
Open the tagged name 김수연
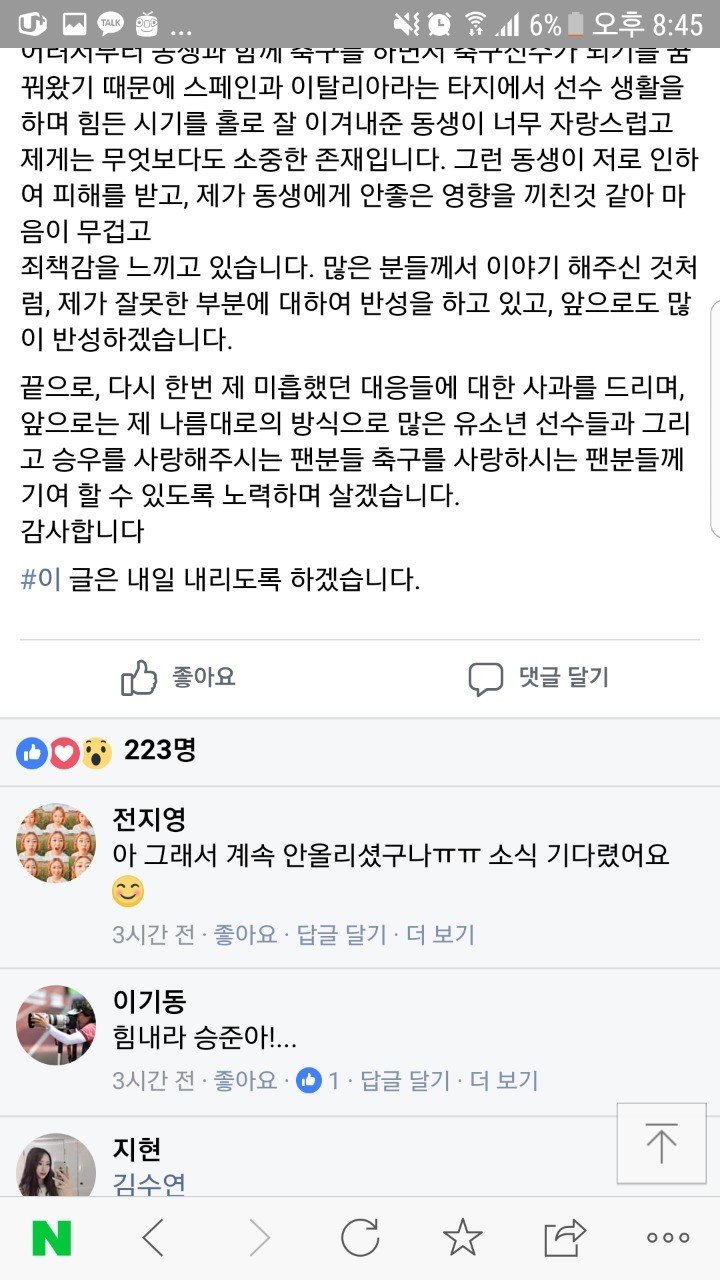click(149, 1184)
